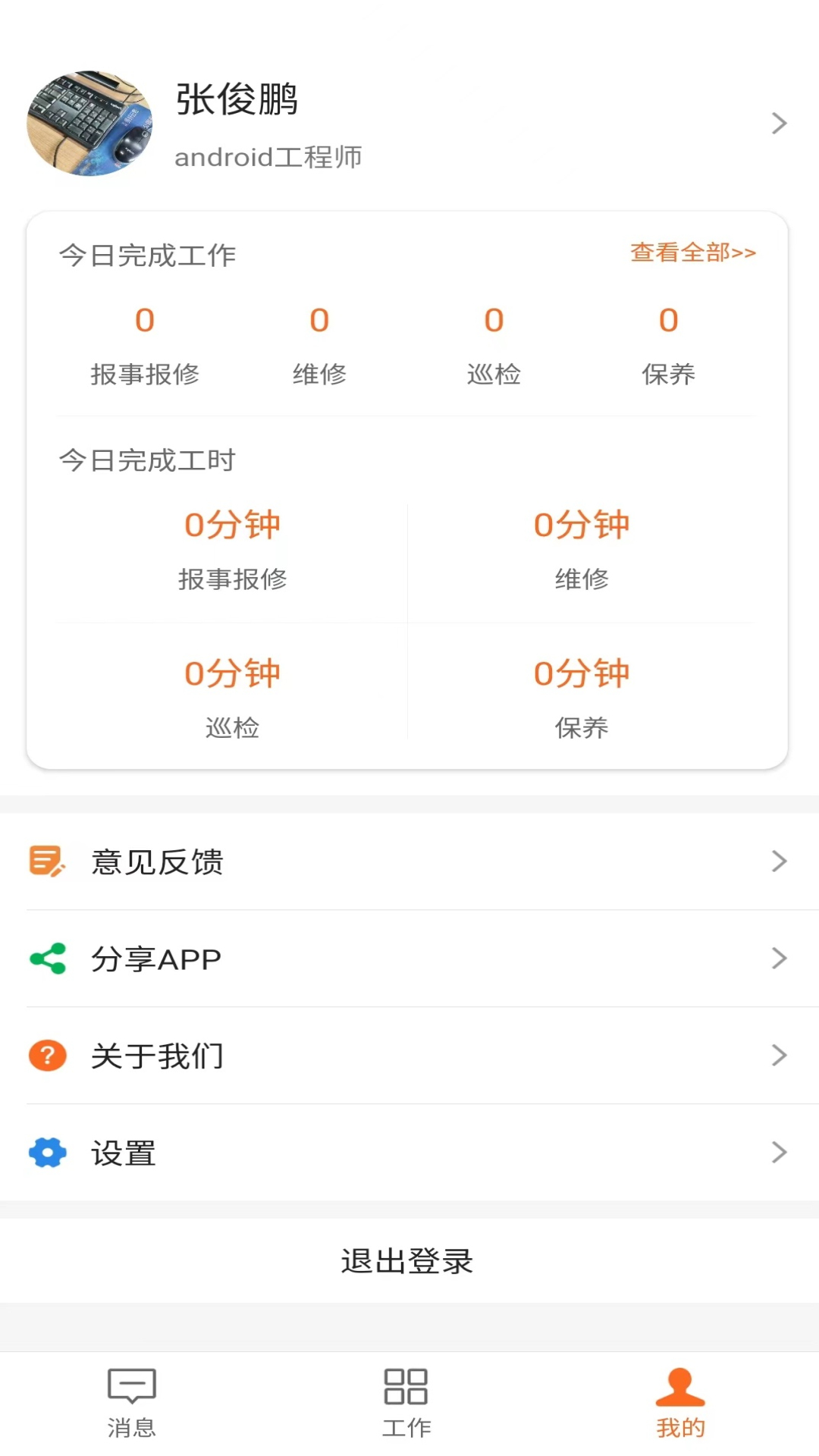The width and height of the screenshot is (819, 1456).
Task: Open 查看全部>> link
Action: [693, 253]
